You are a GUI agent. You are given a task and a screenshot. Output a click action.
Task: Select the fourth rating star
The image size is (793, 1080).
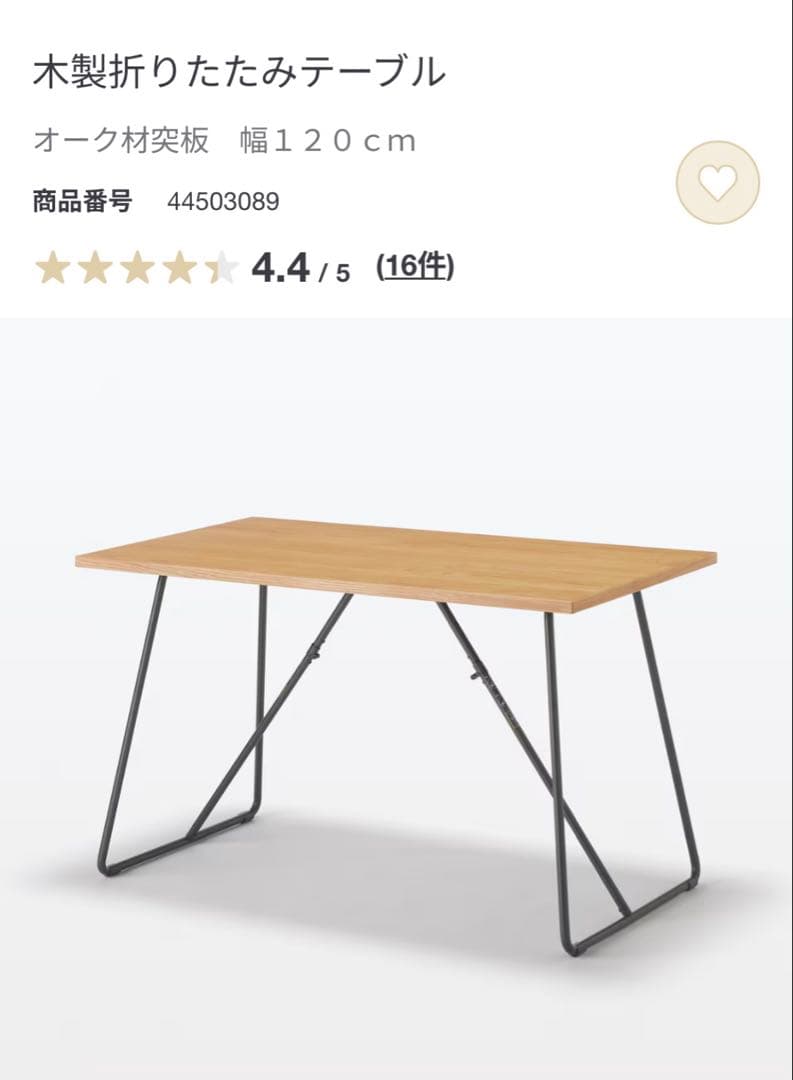180,266
